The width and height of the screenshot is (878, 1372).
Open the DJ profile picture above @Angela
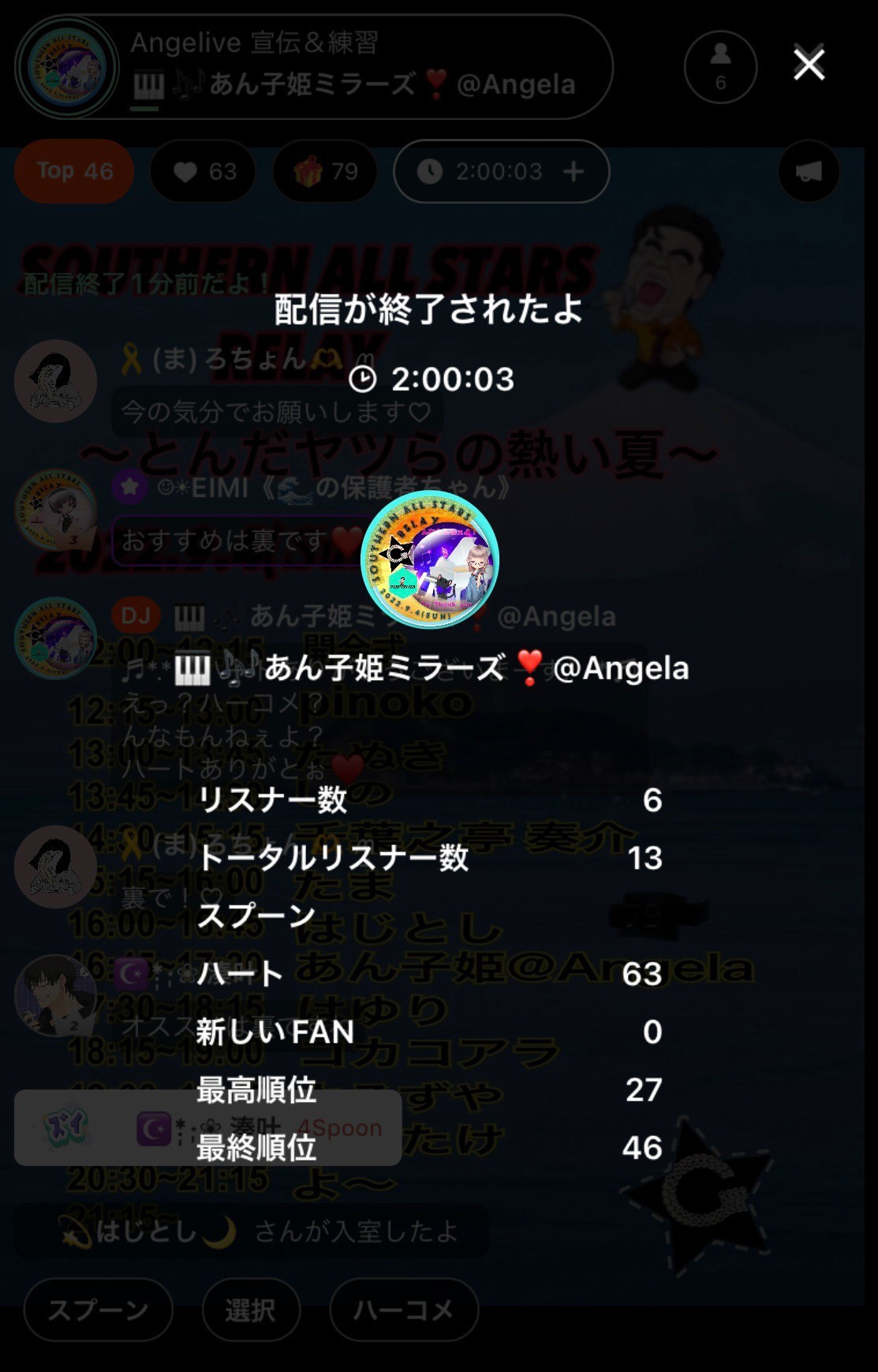tap(429, 559)
